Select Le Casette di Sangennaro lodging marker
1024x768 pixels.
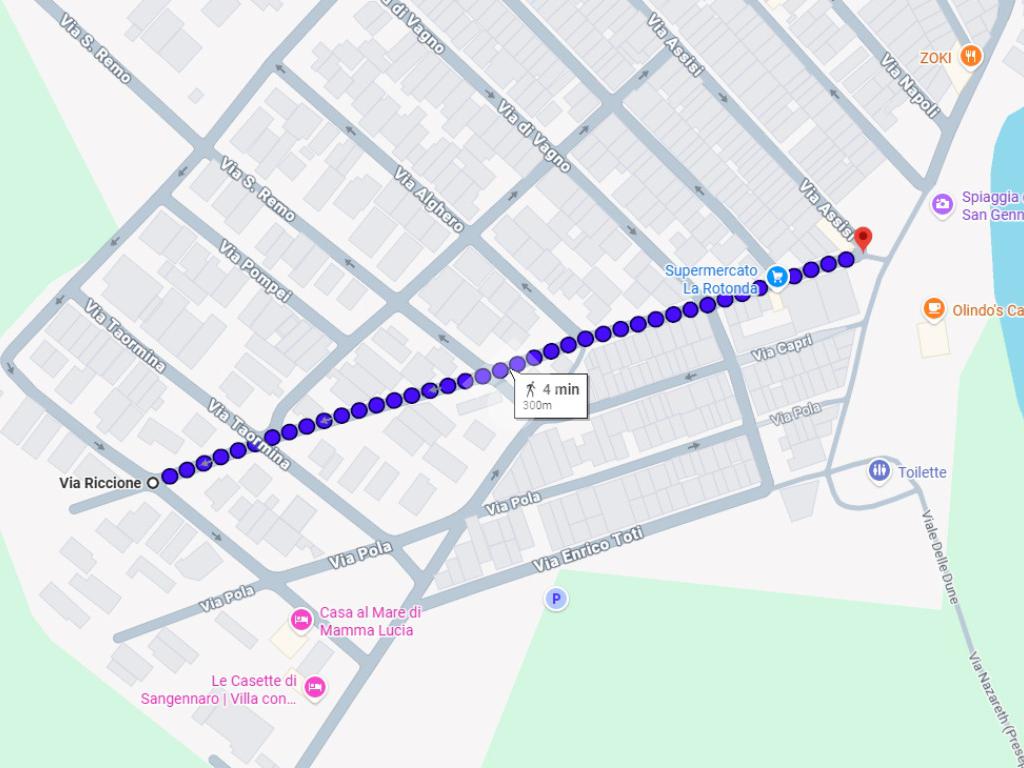tap(314, 687)
